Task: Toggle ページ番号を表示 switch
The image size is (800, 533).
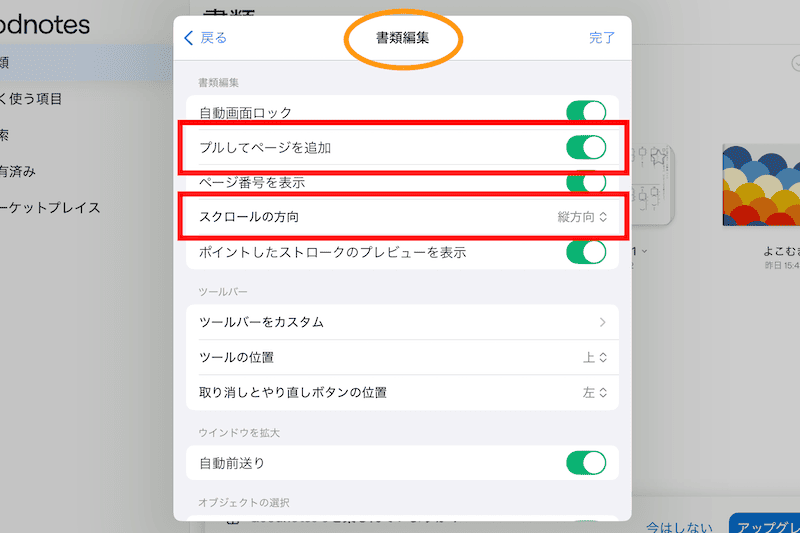Action: pyautogui.click(x=586, y=182)
